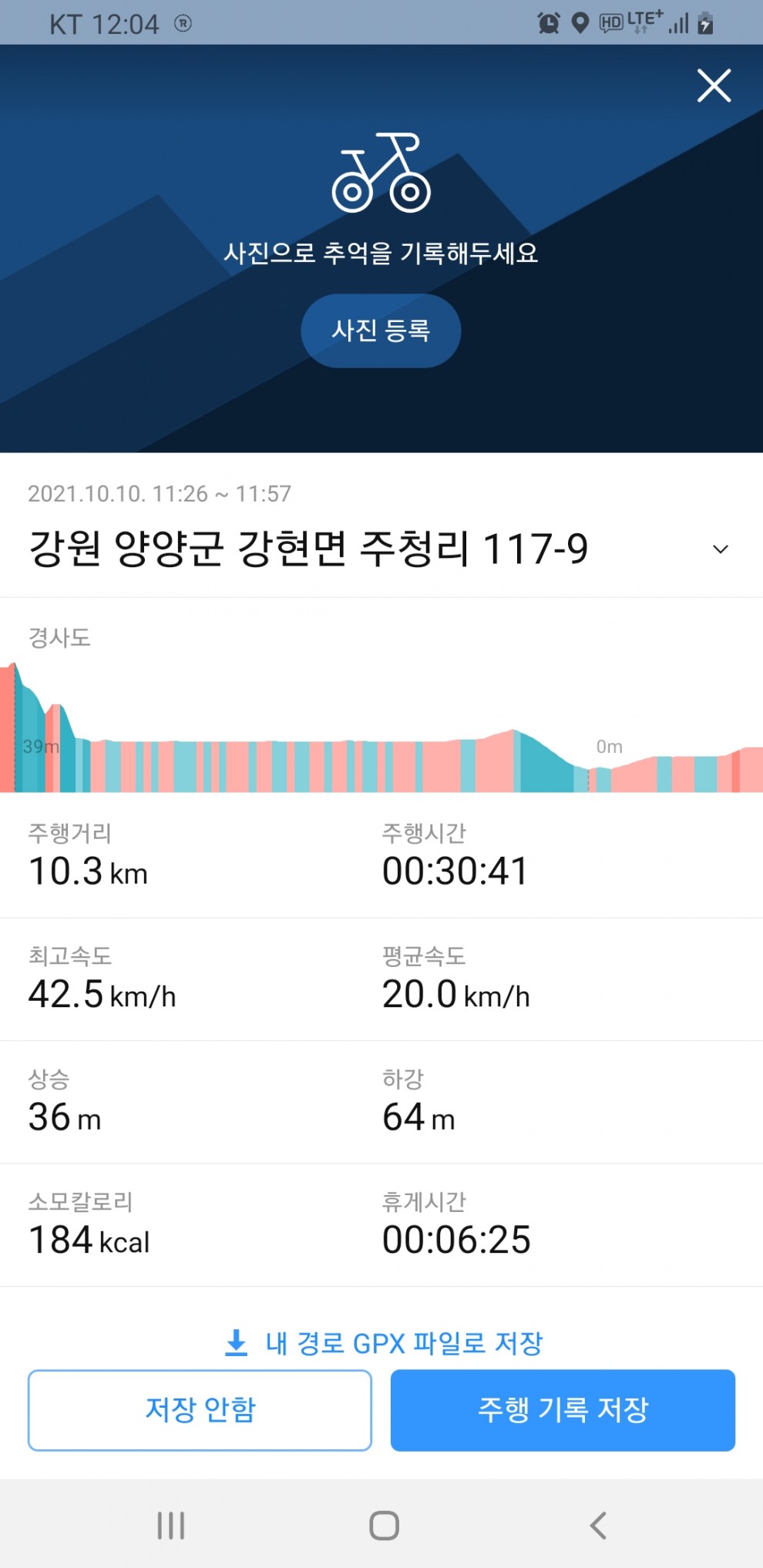The height and width of the screenshot is (1568, 763).
Task: Tap the 사진 등록 button
Action: pyautogui.click(x=381, y=331)
